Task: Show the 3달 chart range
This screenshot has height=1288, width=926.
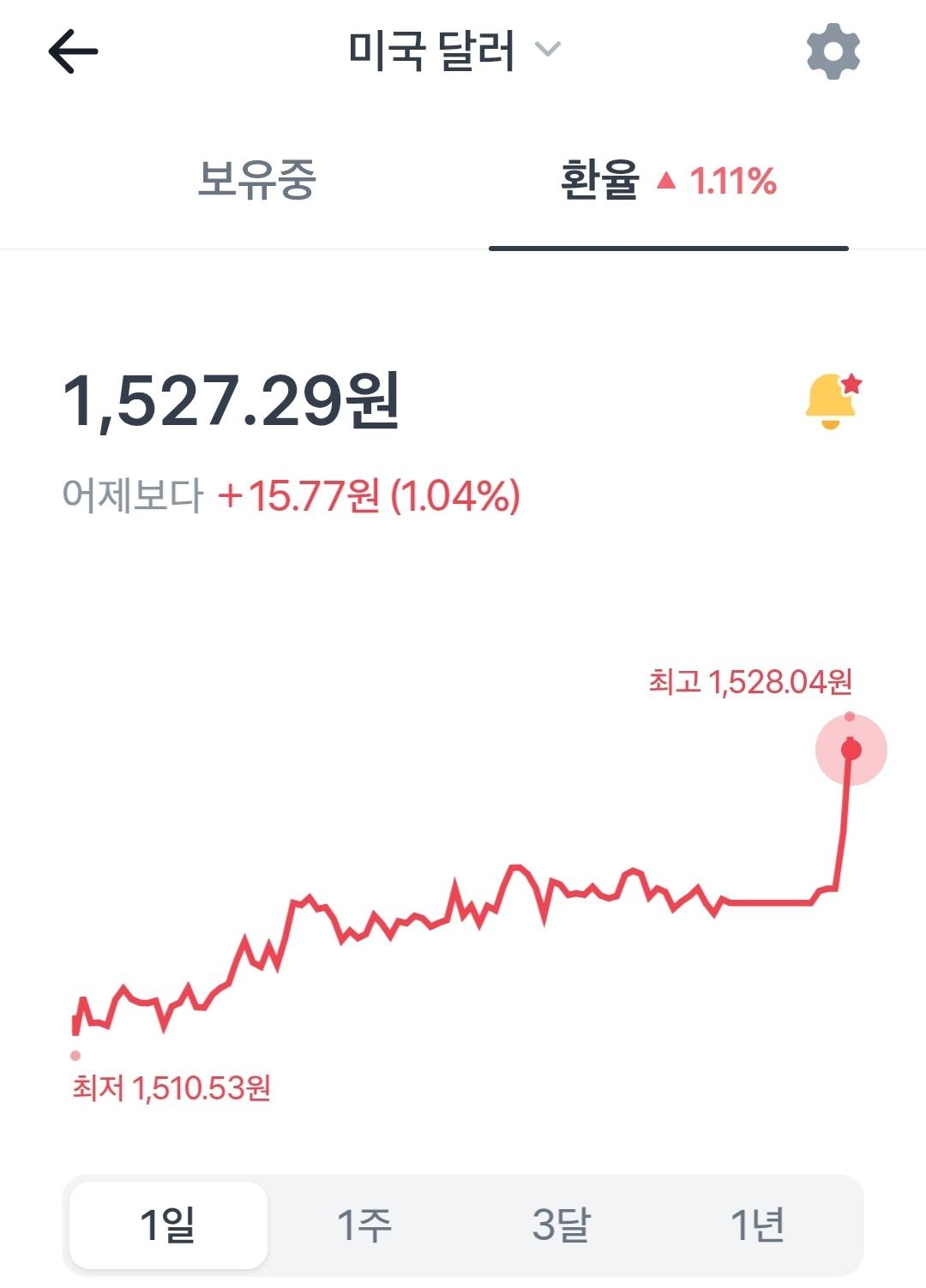Action: pos(561,1225)
